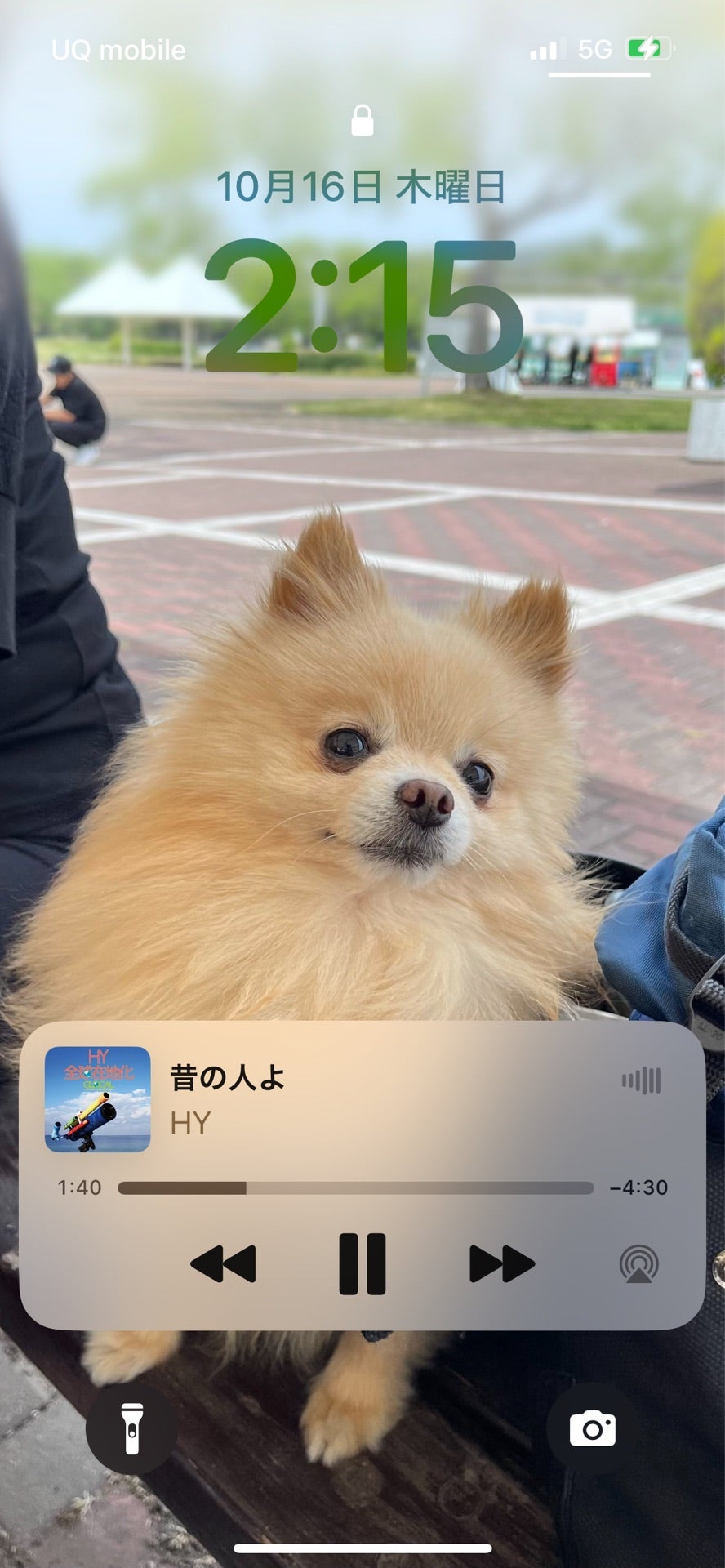The width and height of the screenshot is (725, 1568).
Task: Rewind to the previous track
Action: [x=225, y=1265]
